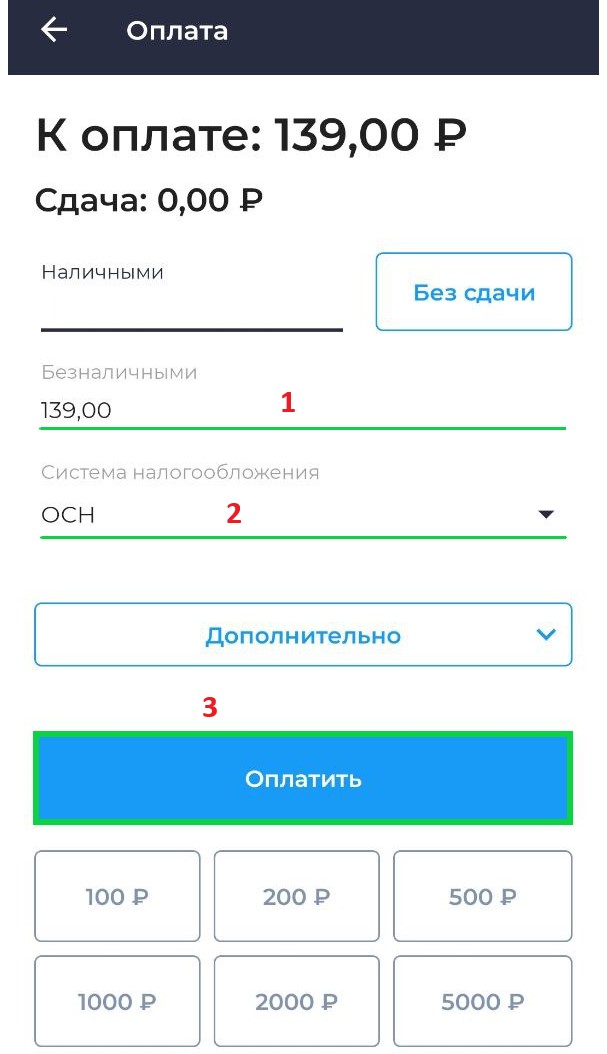Confirm payment with the Оплатить button
607x1054 pixels.
click(303, 778)
